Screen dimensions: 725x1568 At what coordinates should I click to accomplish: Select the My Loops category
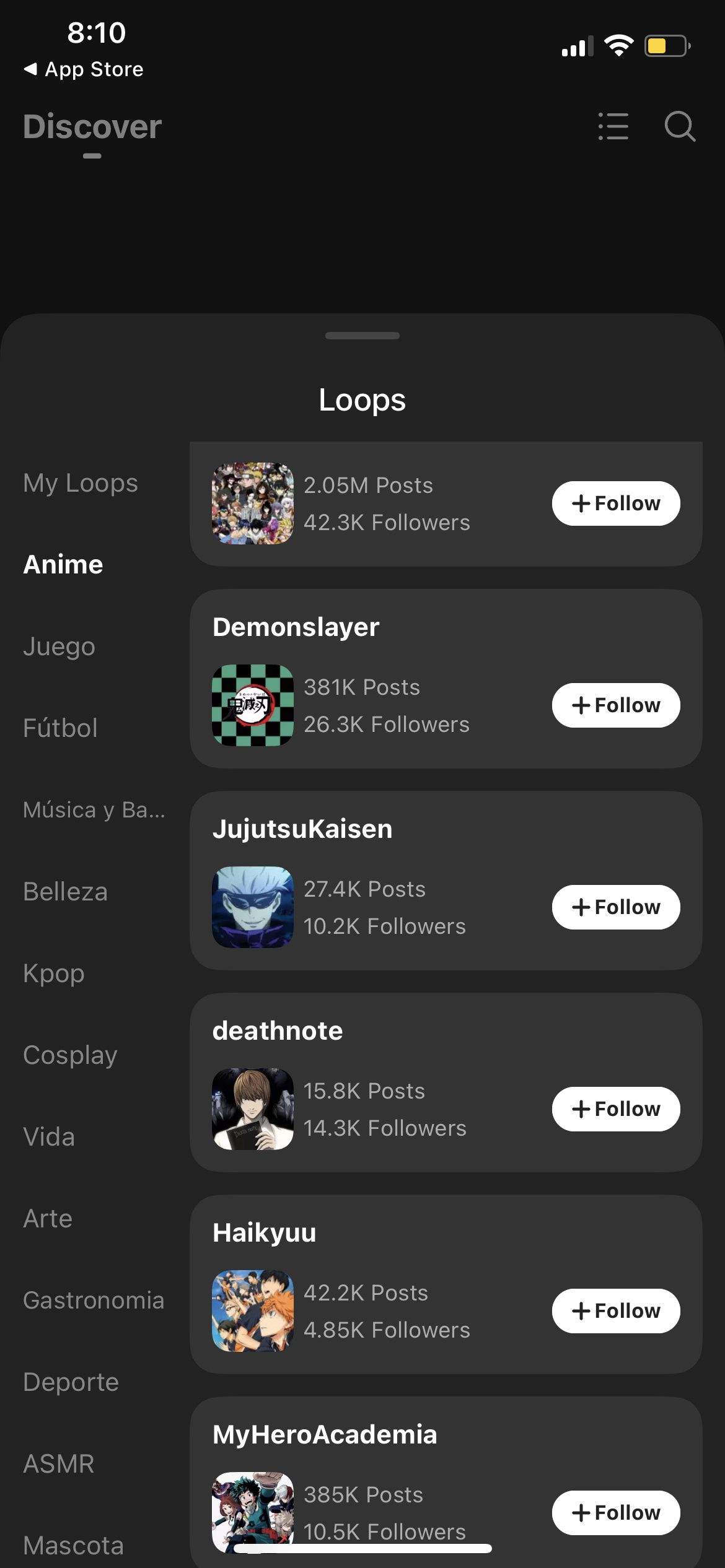[x=81, y=483]
